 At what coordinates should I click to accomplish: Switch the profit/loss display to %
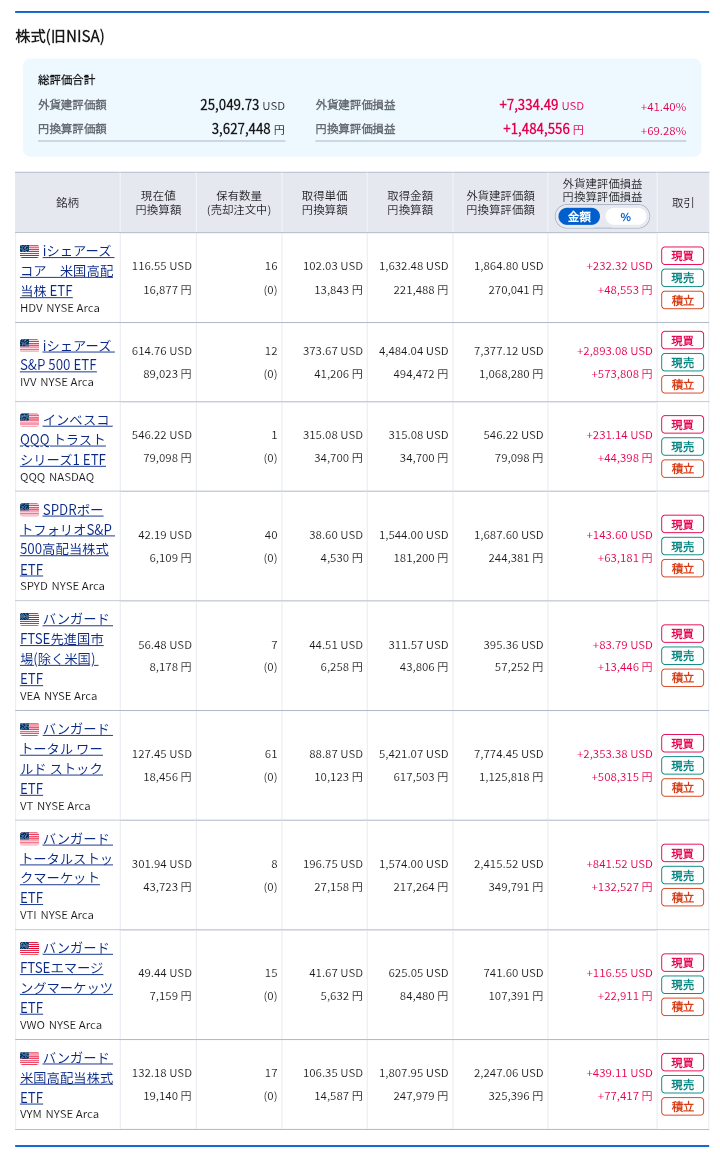[626, 217]
